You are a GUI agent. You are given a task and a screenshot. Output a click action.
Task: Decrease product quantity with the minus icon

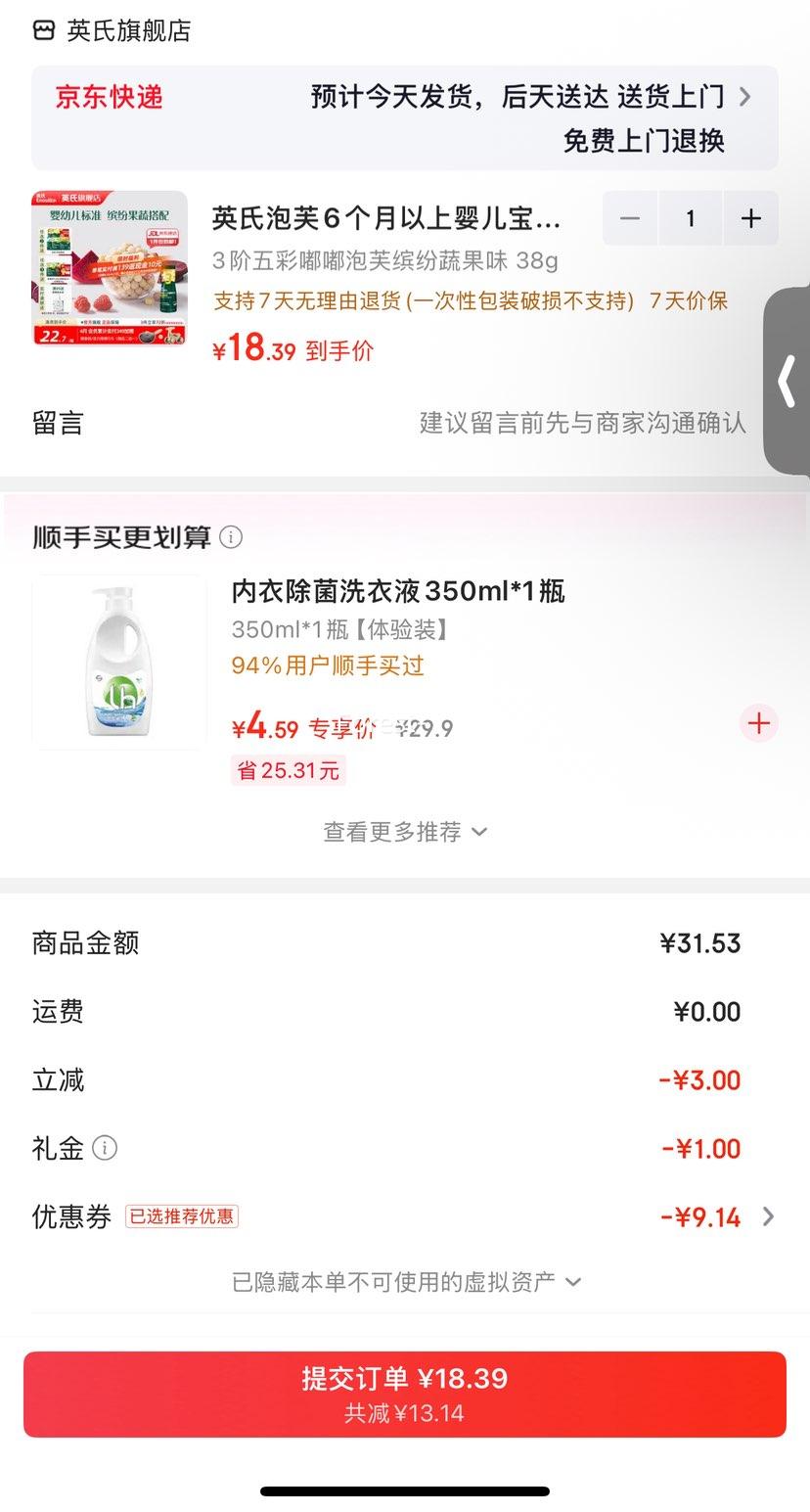pyautogui.click(x=629, y=217)
